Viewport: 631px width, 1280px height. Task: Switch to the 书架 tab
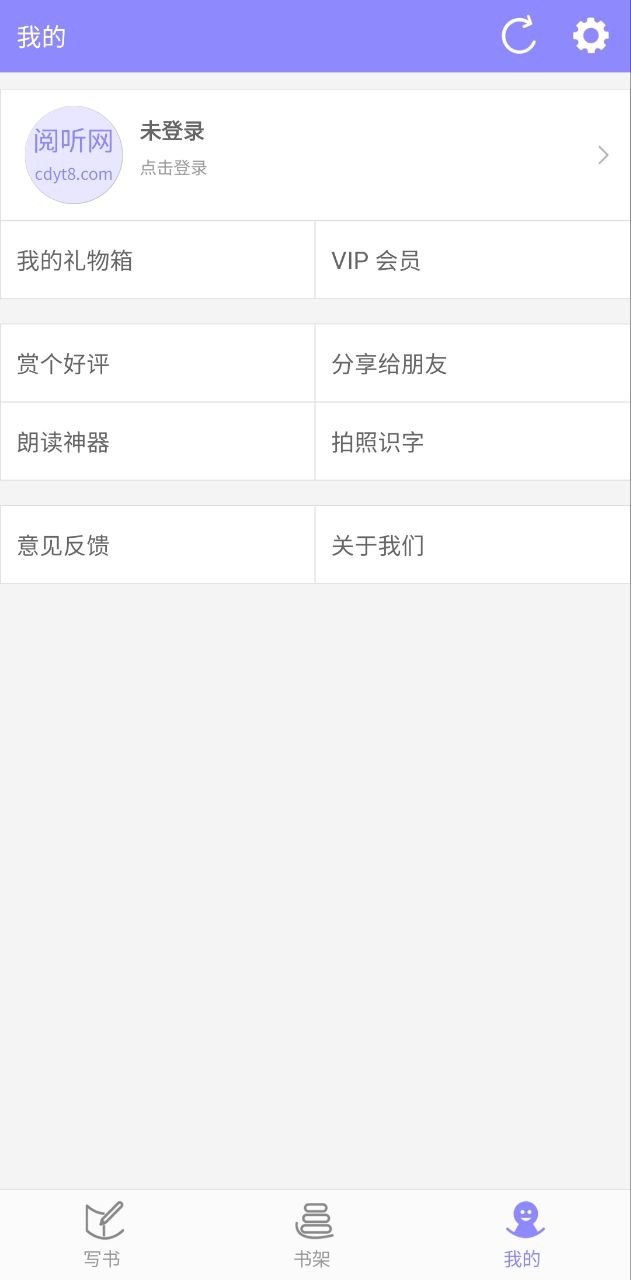click(314, 1235)
